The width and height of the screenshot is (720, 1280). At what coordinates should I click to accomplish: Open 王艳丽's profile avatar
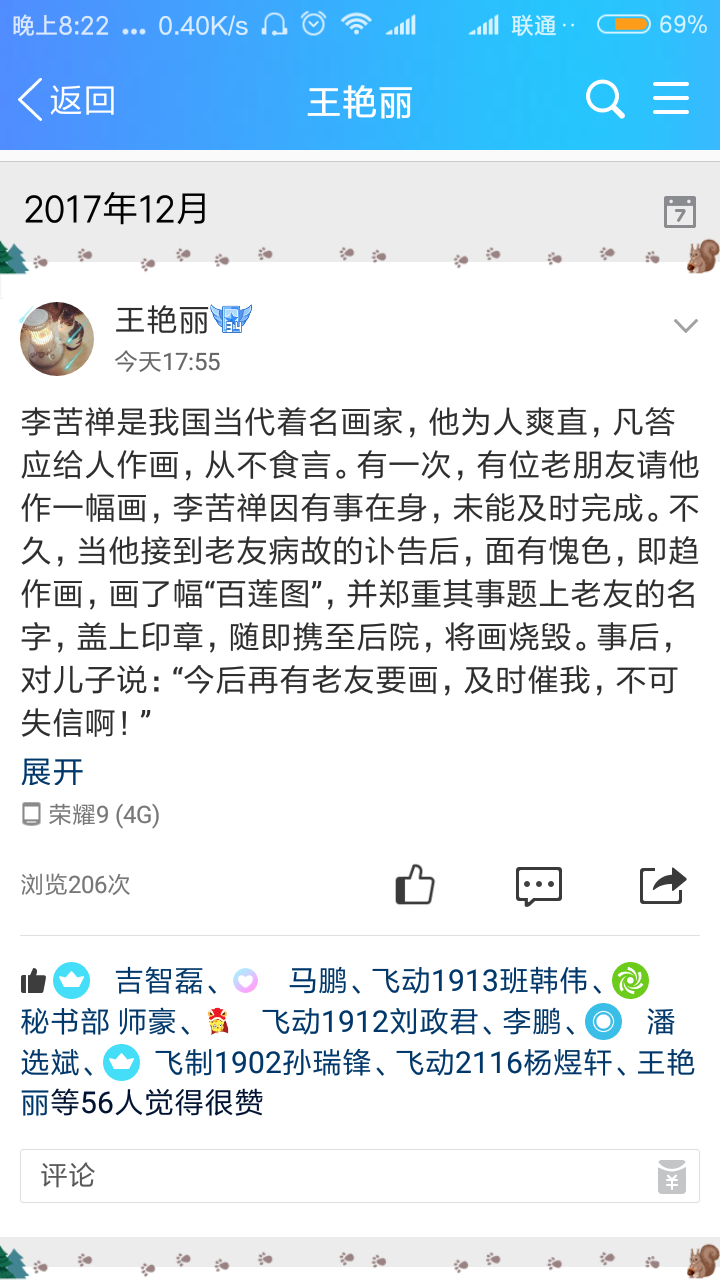pyautogui.click(x=57, y=339)
